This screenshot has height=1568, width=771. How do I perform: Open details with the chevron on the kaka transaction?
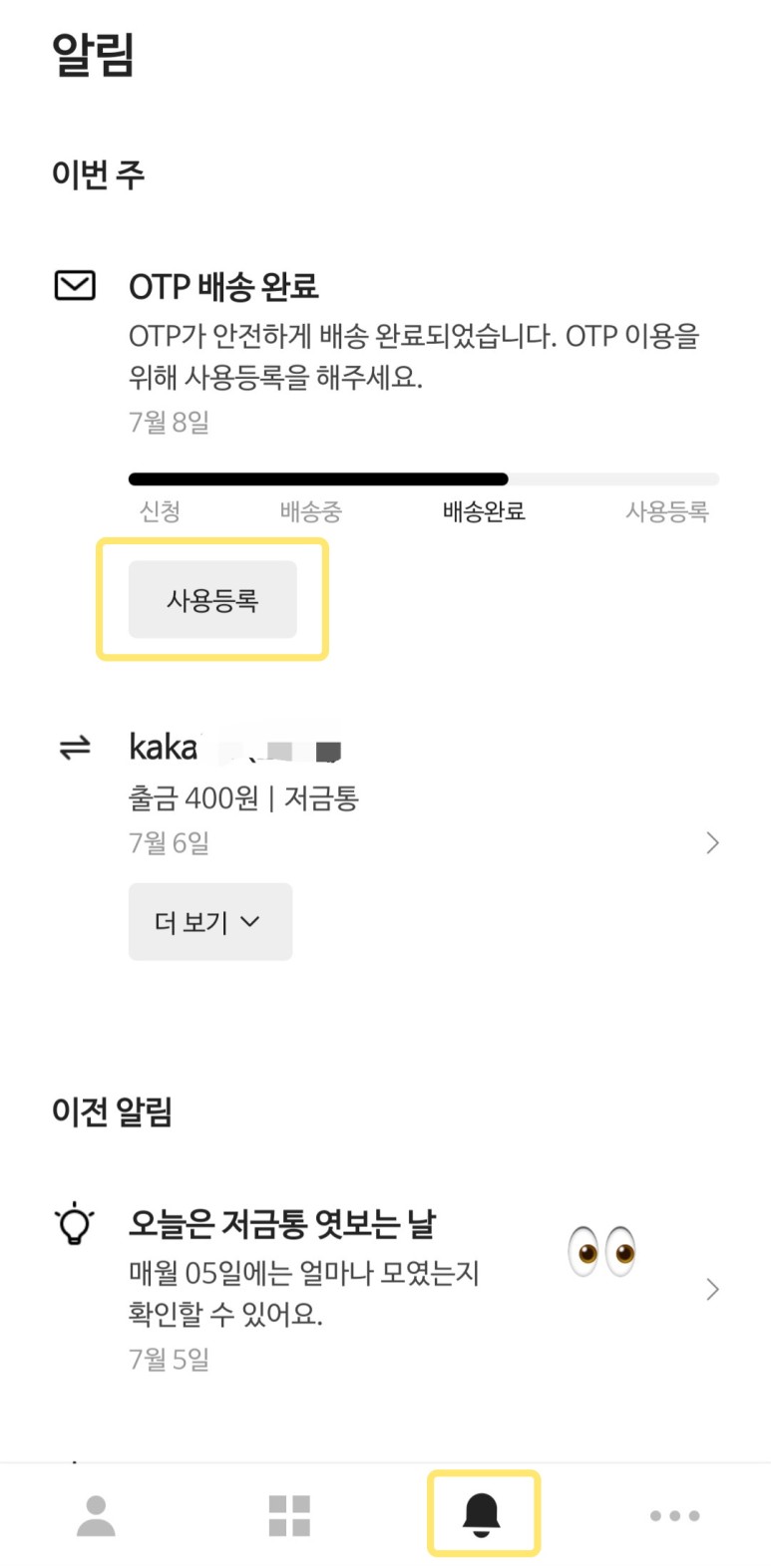712,842
